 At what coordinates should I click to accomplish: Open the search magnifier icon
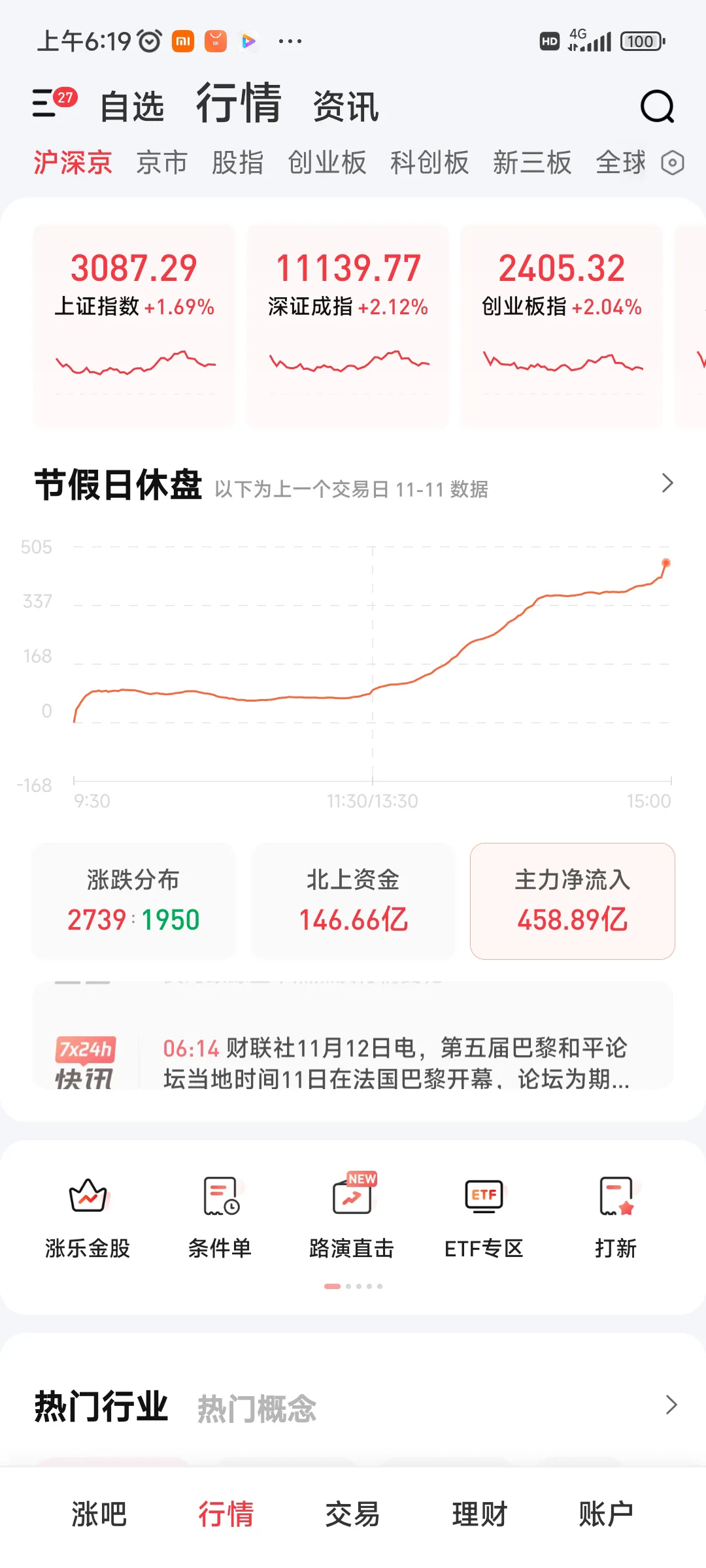[x=657, y=106]
